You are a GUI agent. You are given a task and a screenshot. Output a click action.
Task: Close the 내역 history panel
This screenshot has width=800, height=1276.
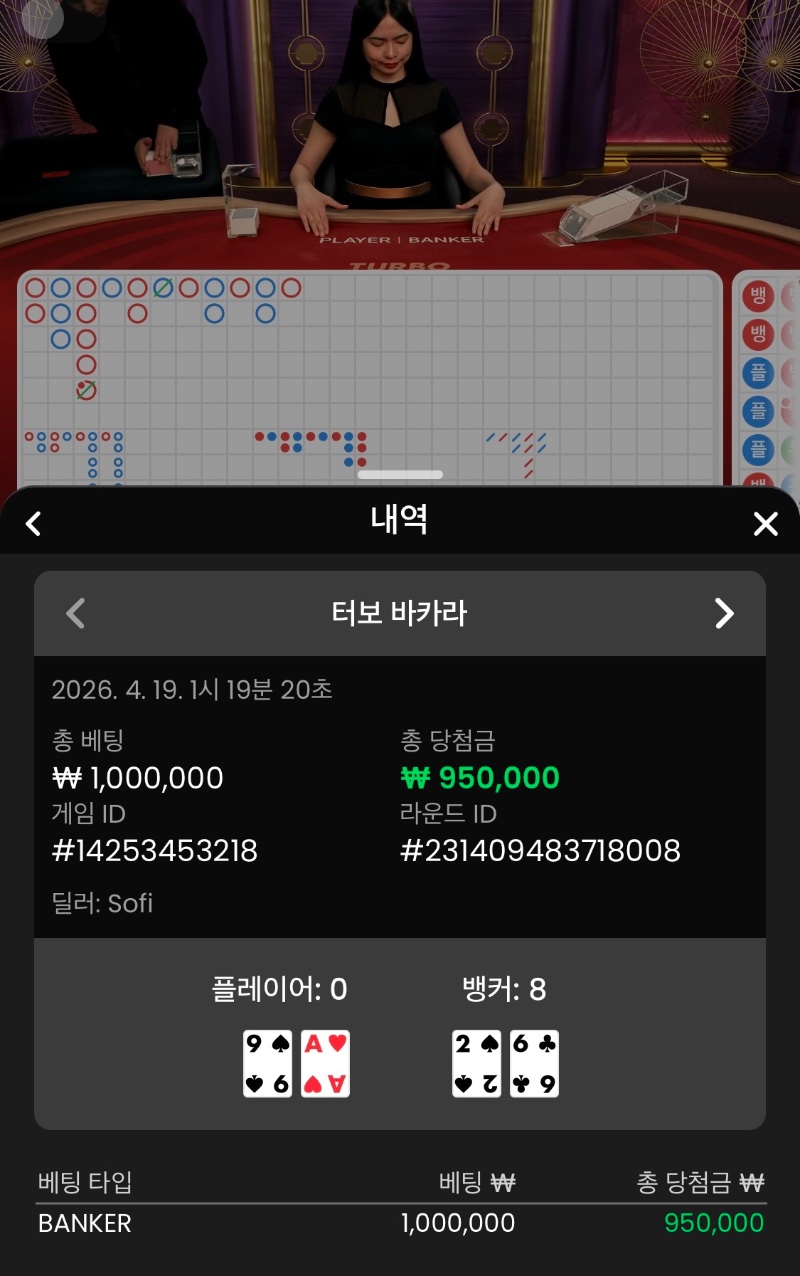[x=765, y=523]
